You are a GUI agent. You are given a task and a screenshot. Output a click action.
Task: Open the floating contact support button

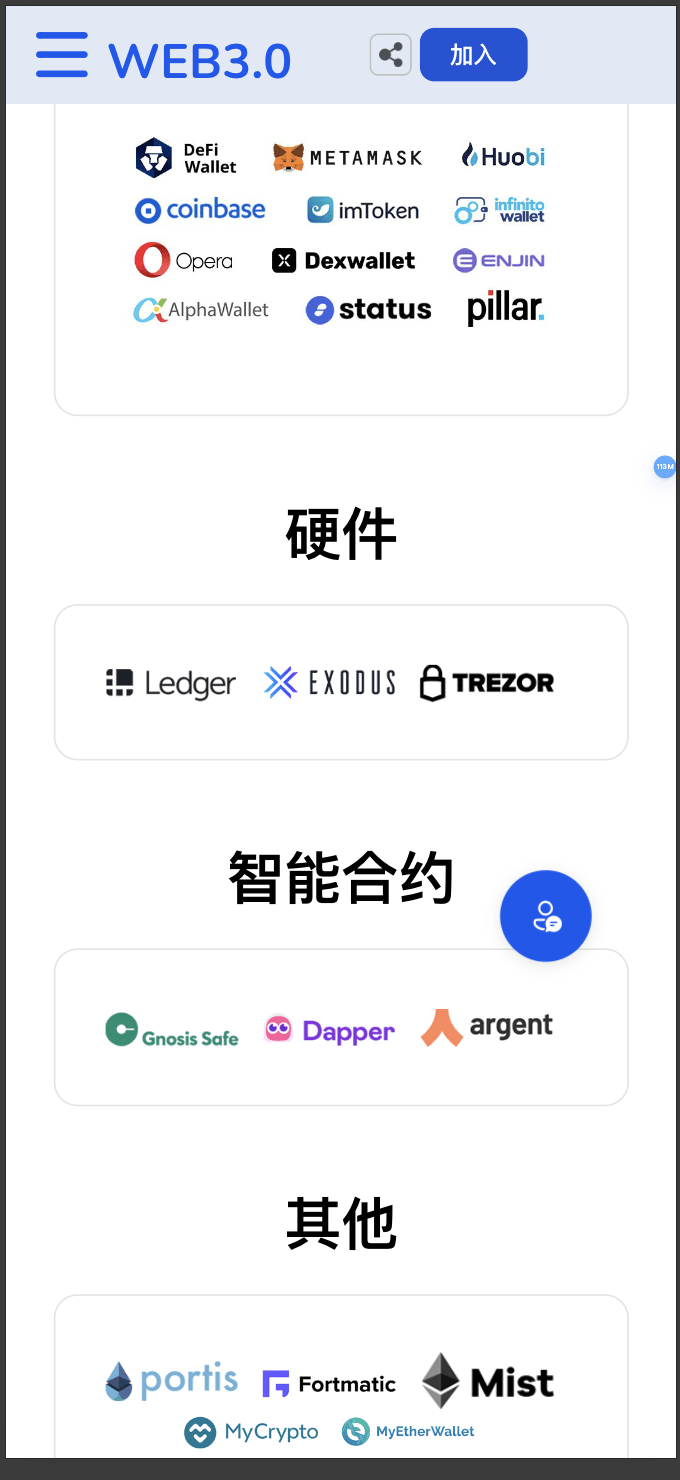click(x=546, y=916)
